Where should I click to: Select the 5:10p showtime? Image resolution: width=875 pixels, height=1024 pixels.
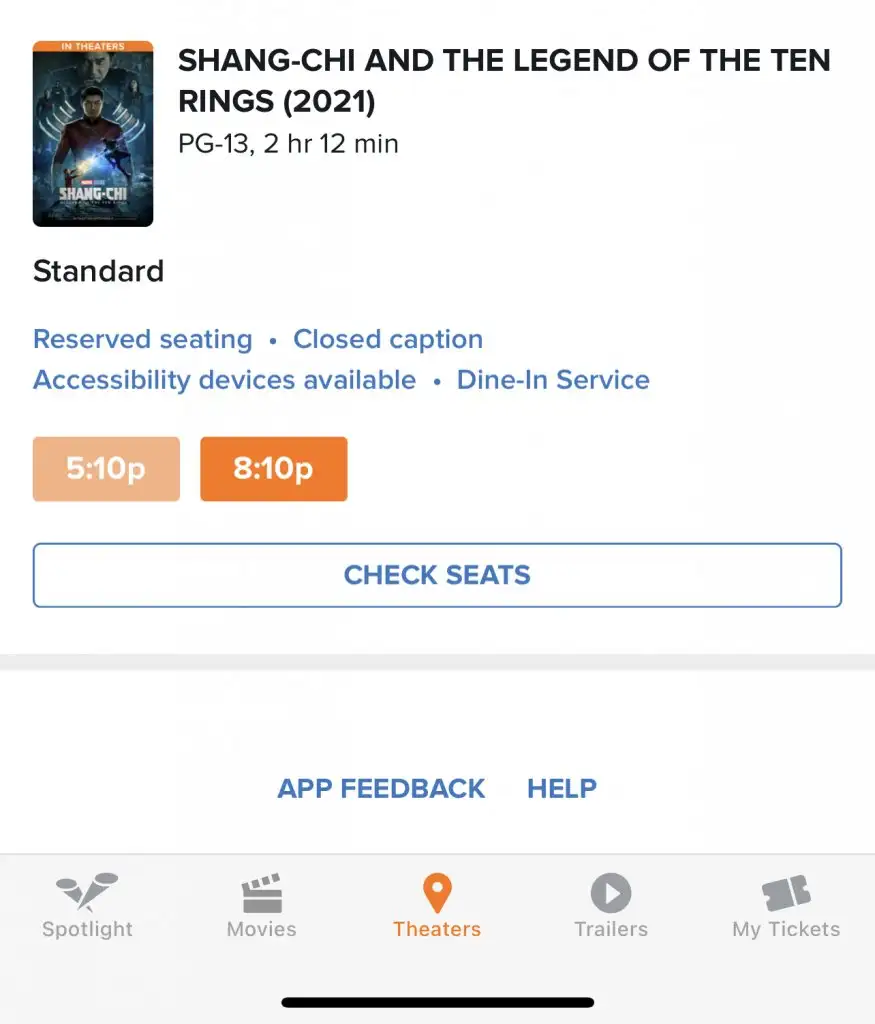click(106, 469)
